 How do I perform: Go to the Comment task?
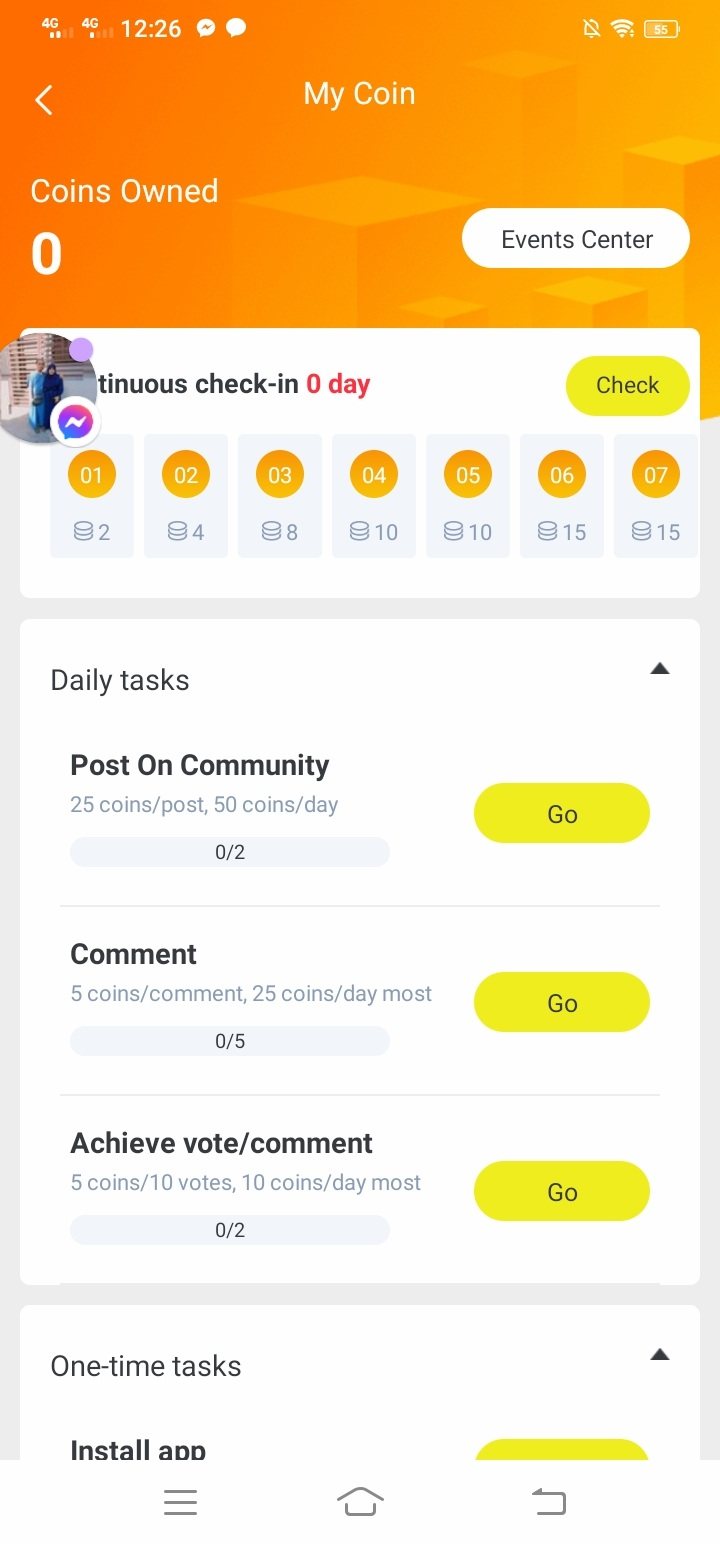561,1002
